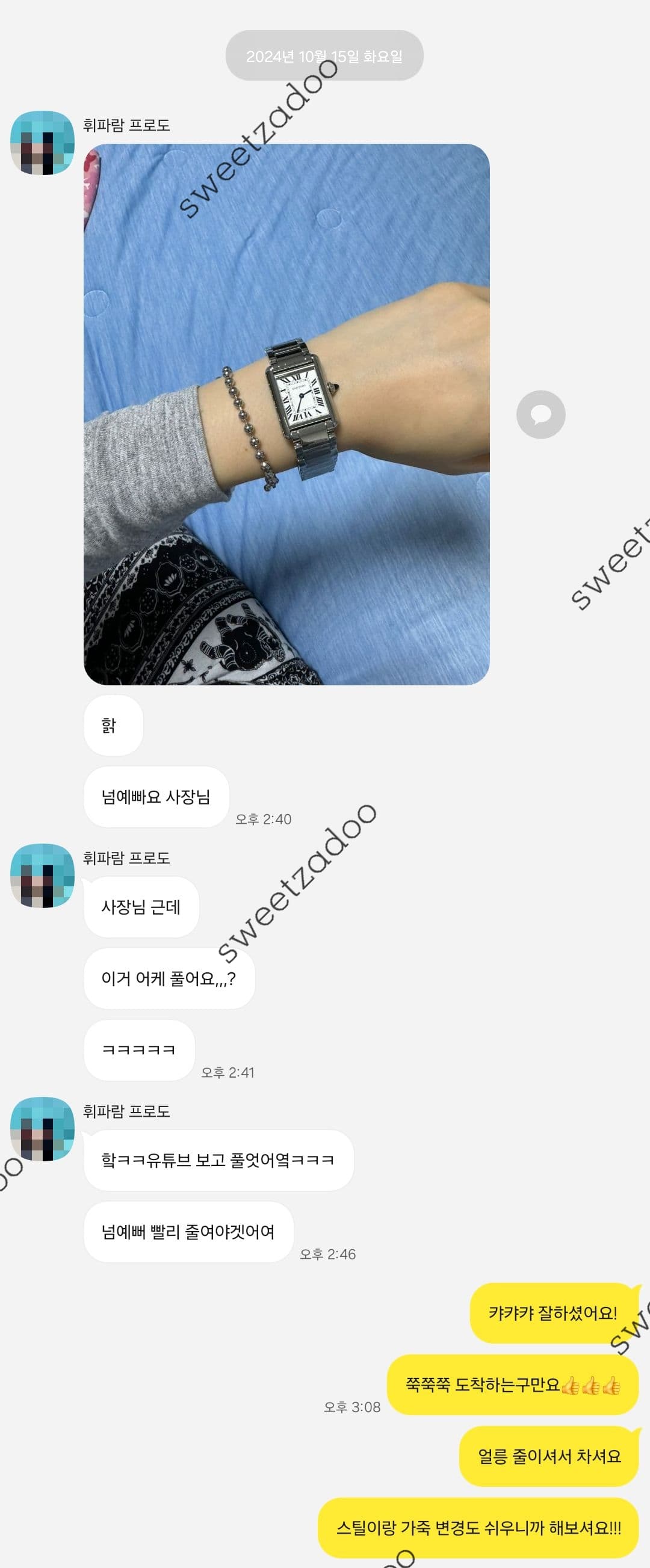Open the wristwatch photo message
This screenshot has width=650, height=1568.
(x=286, y=414)
